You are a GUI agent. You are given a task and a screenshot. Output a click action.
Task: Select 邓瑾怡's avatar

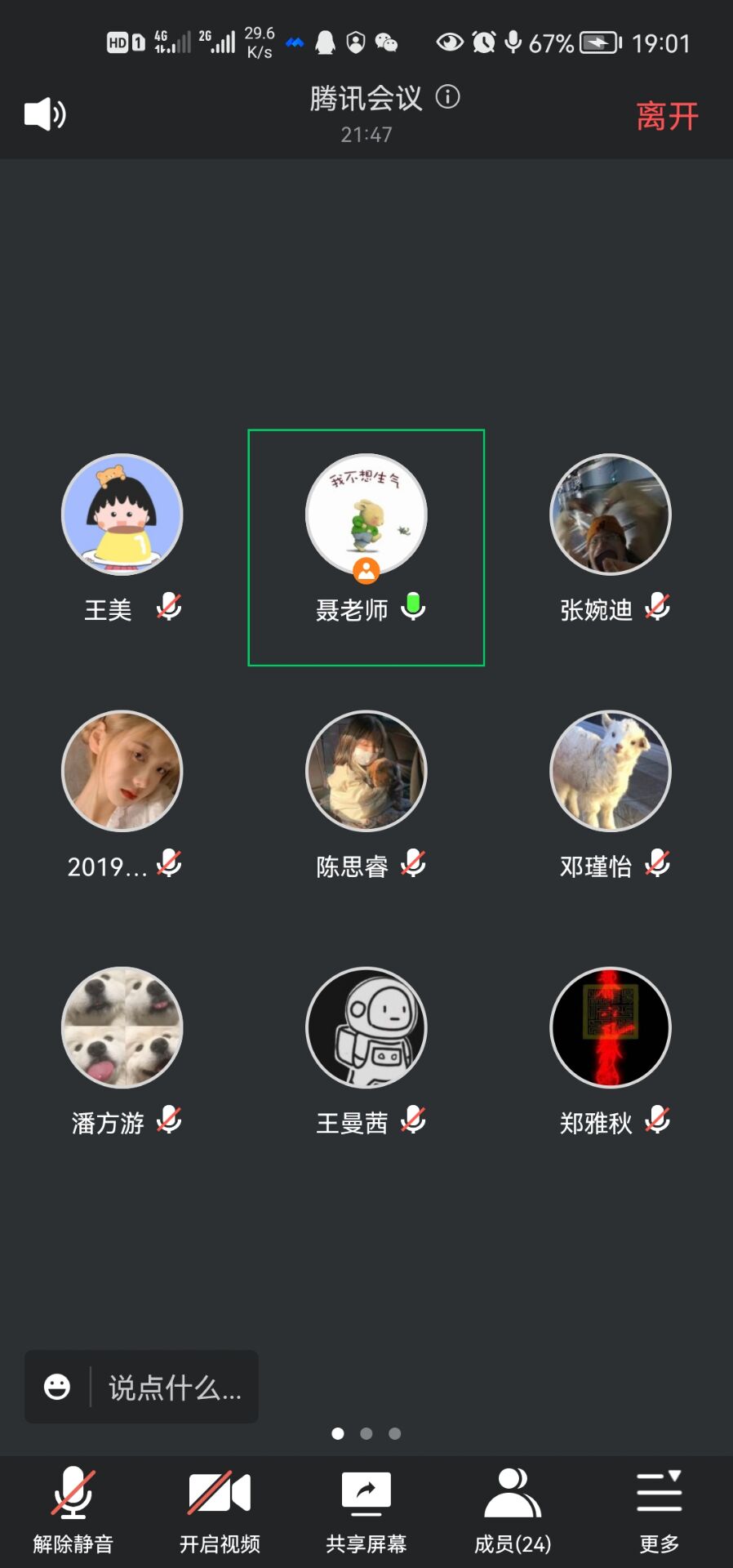pyautogui.click(x=611, y=771)
